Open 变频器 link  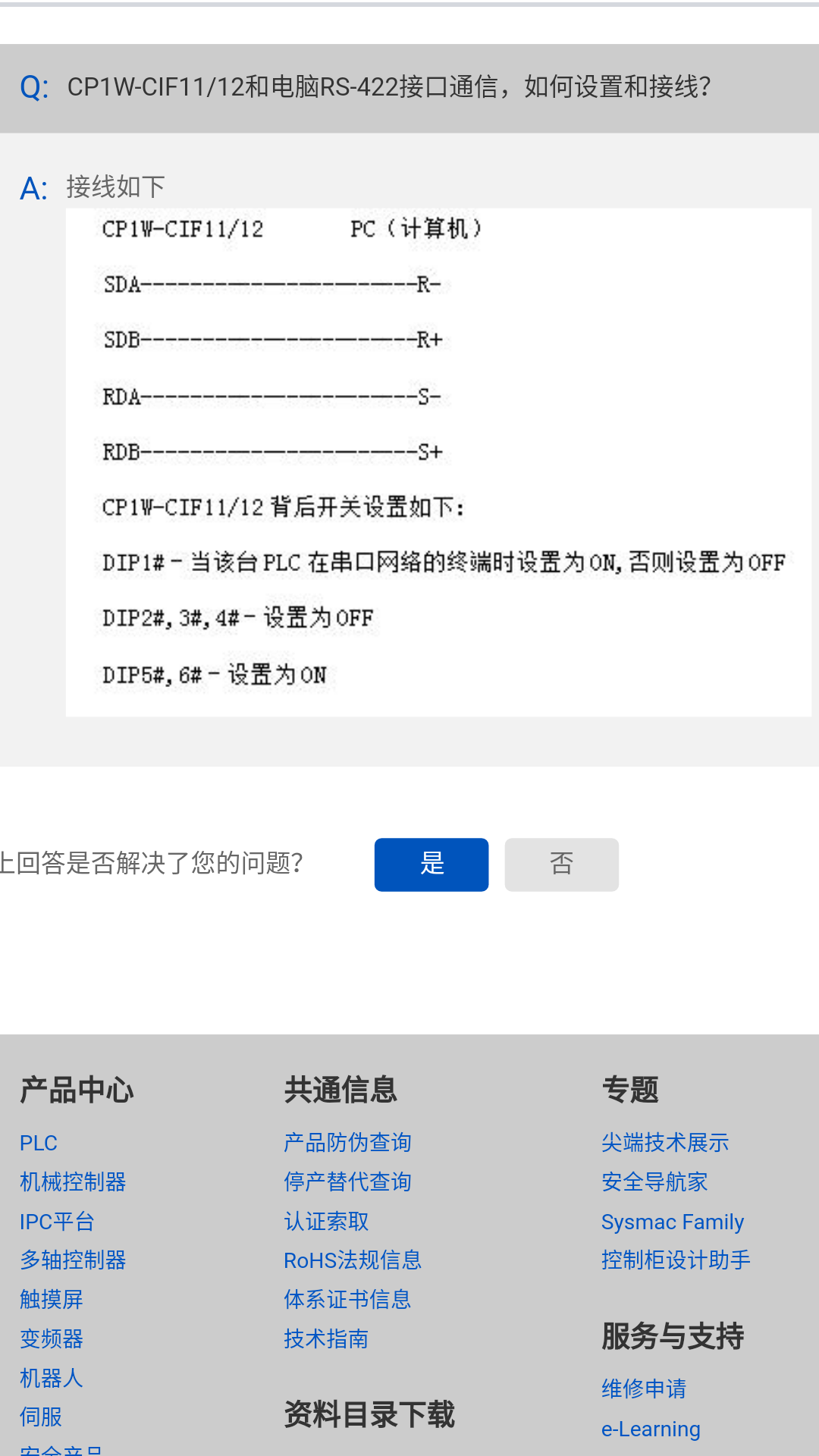[52, 1339]
